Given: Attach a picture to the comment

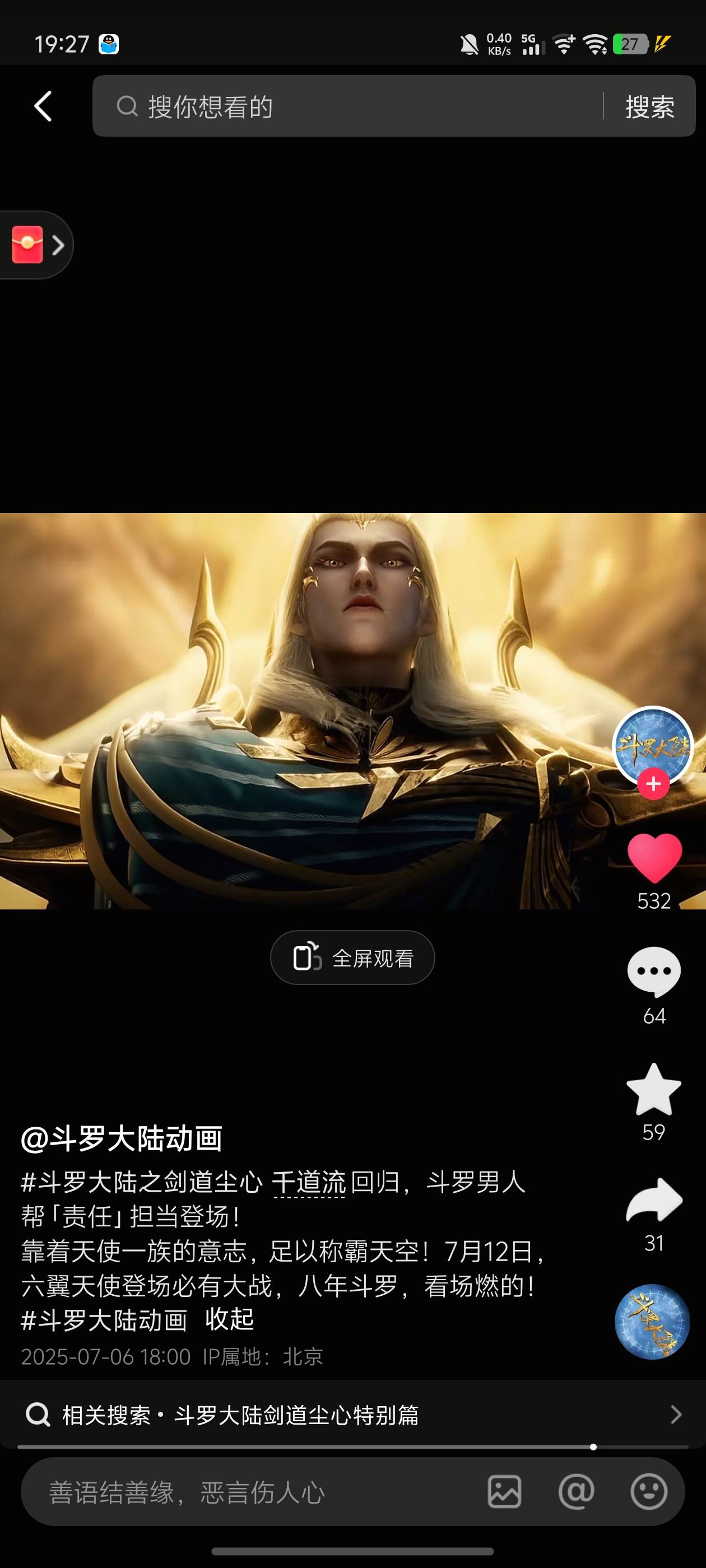Looking at the screenshot, I should pyautogui.click(x=504, y=1491).
